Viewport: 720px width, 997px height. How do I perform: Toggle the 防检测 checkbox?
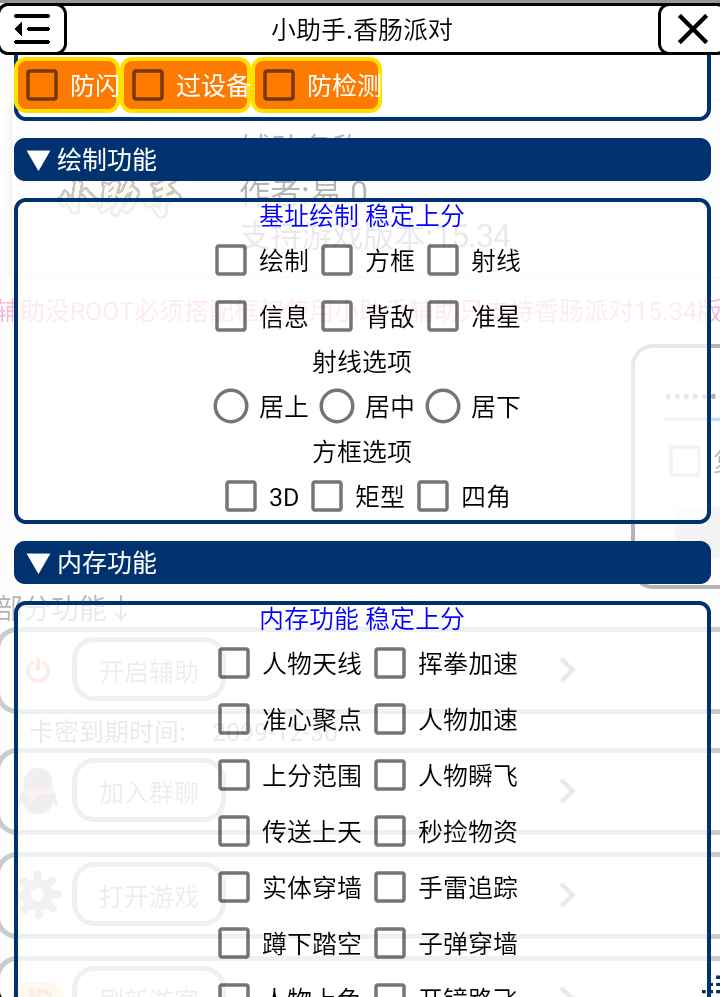tap(279, 86)
